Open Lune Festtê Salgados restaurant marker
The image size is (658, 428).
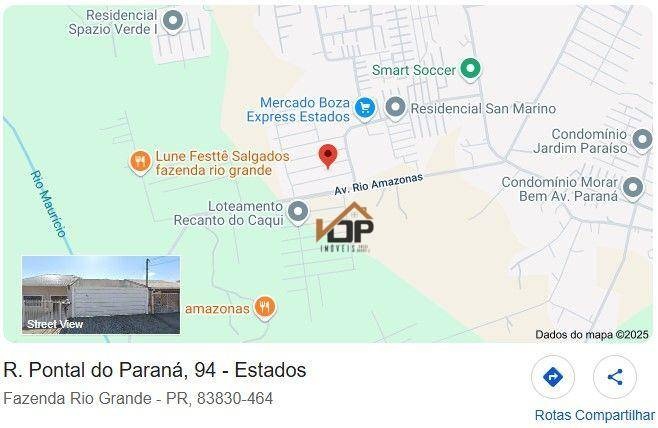141,161
